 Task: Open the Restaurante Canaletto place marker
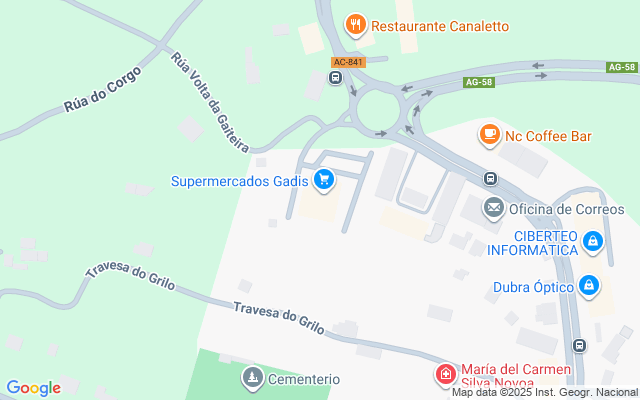pos(354,23)
